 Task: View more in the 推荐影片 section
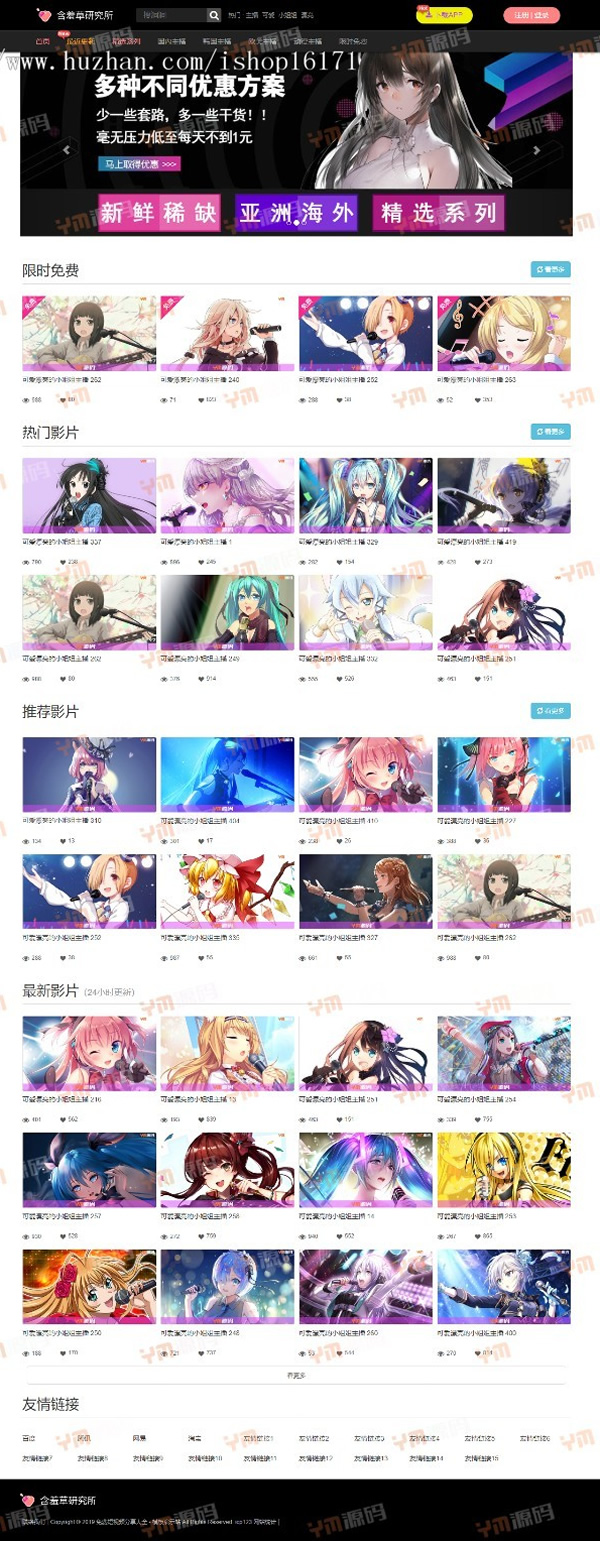[x=550, y=711]
